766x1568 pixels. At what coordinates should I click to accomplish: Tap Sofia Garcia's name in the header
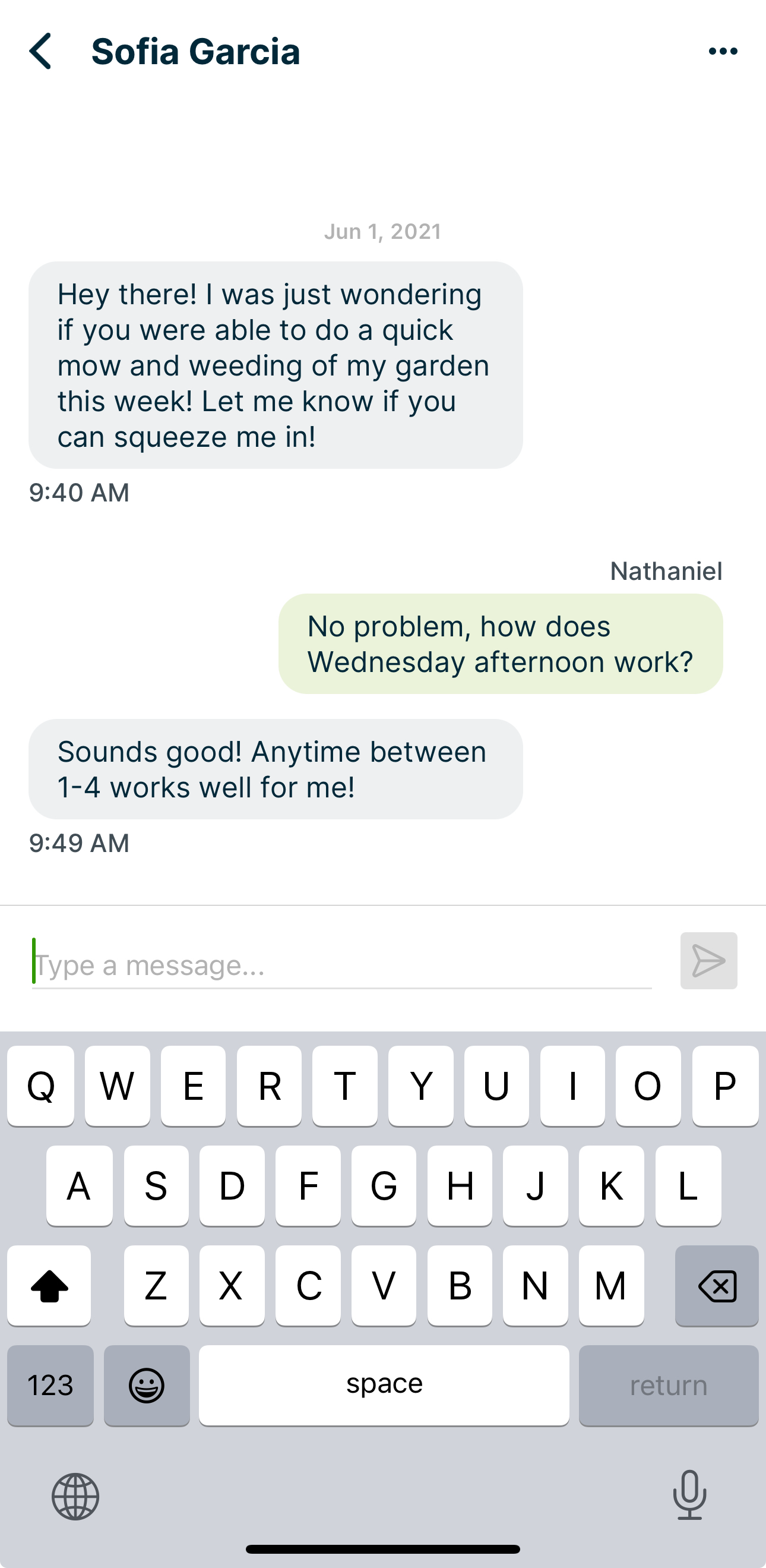(x=196, y=52)
